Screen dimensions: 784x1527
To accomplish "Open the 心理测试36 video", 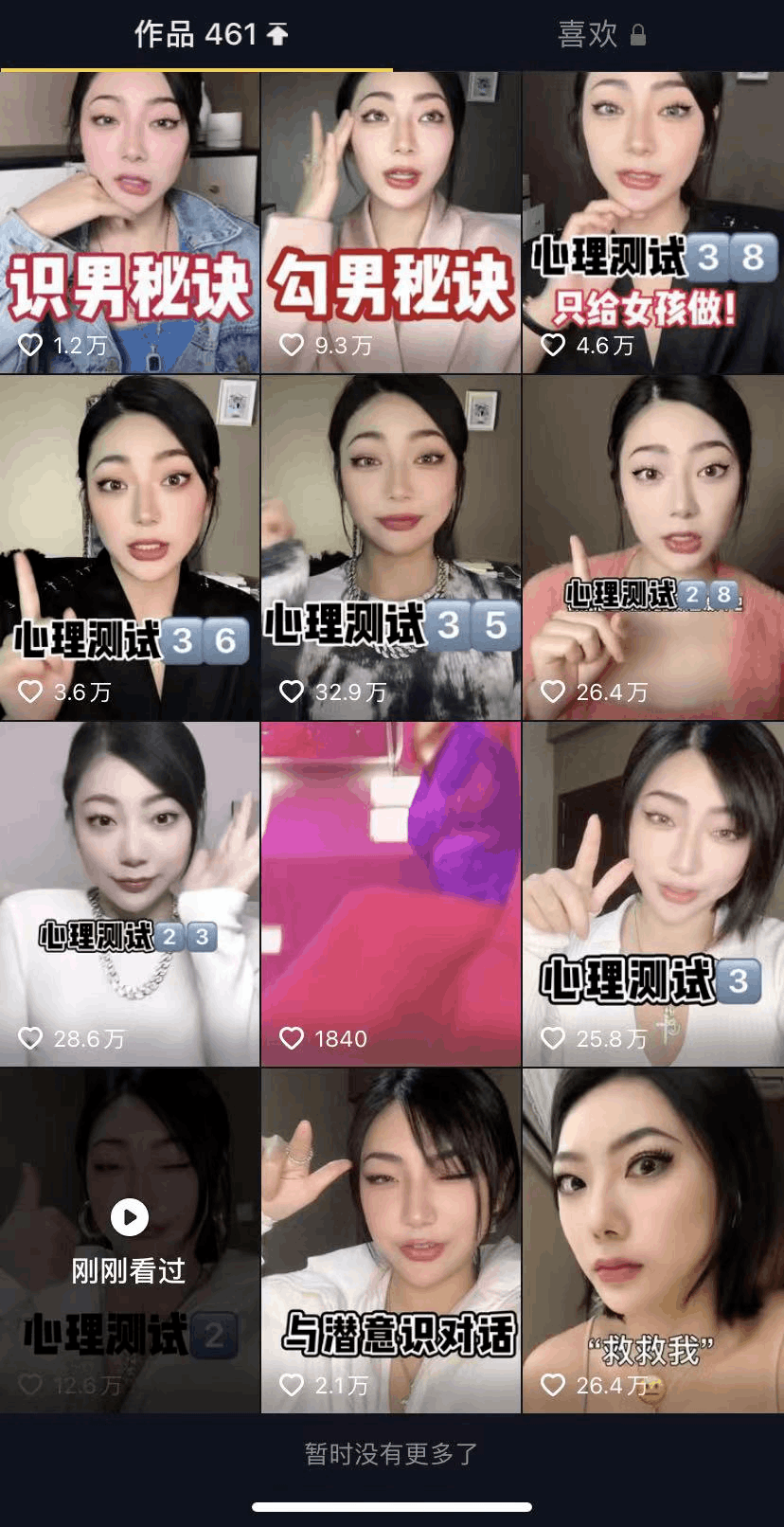I will (130, 548).
